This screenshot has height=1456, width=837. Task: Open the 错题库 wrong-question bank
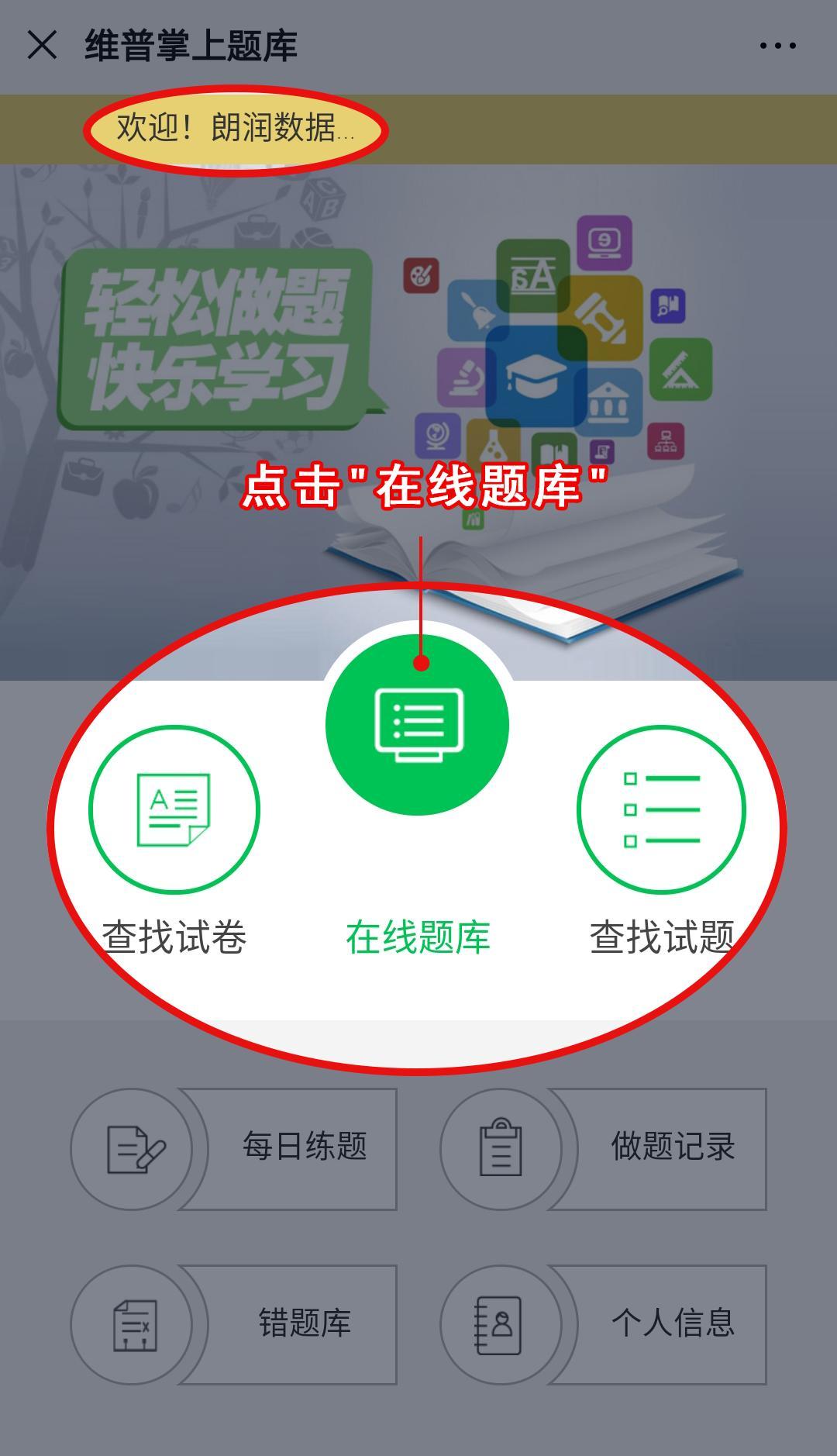234,1324
